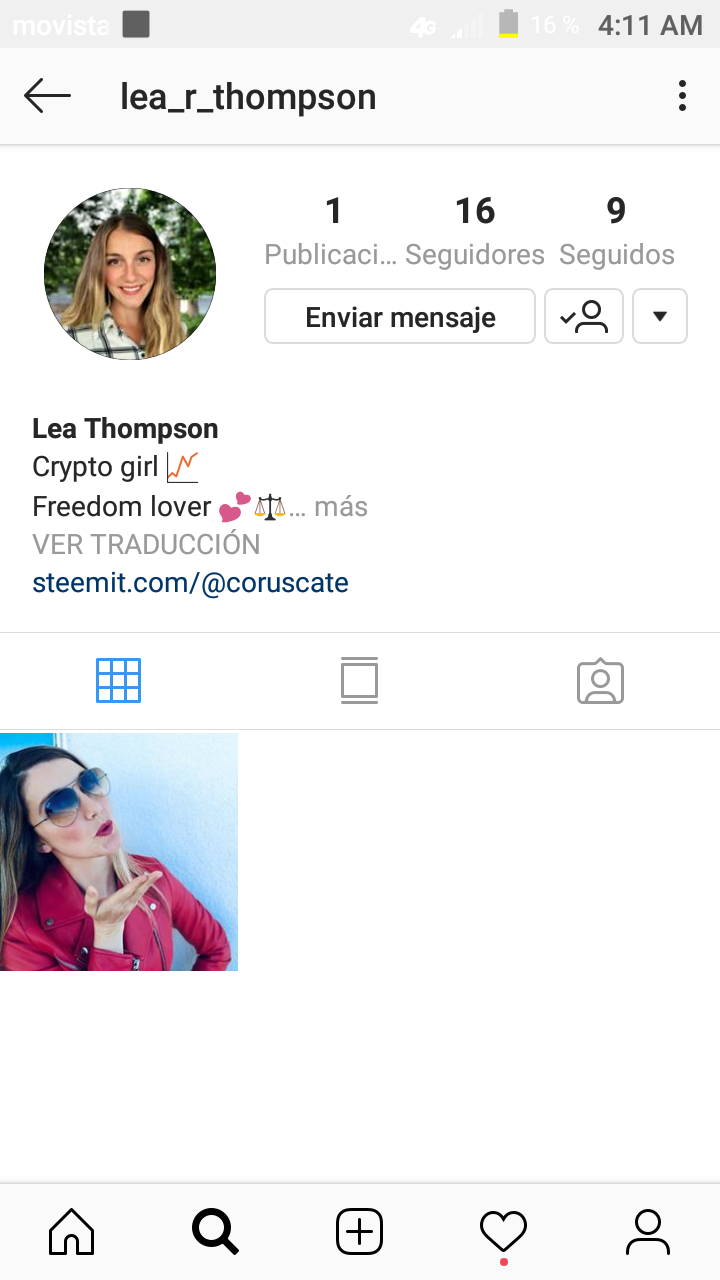This screenshot has height=1280, width=720.
Task: View the profile picture
Action: tap(130, 273)
